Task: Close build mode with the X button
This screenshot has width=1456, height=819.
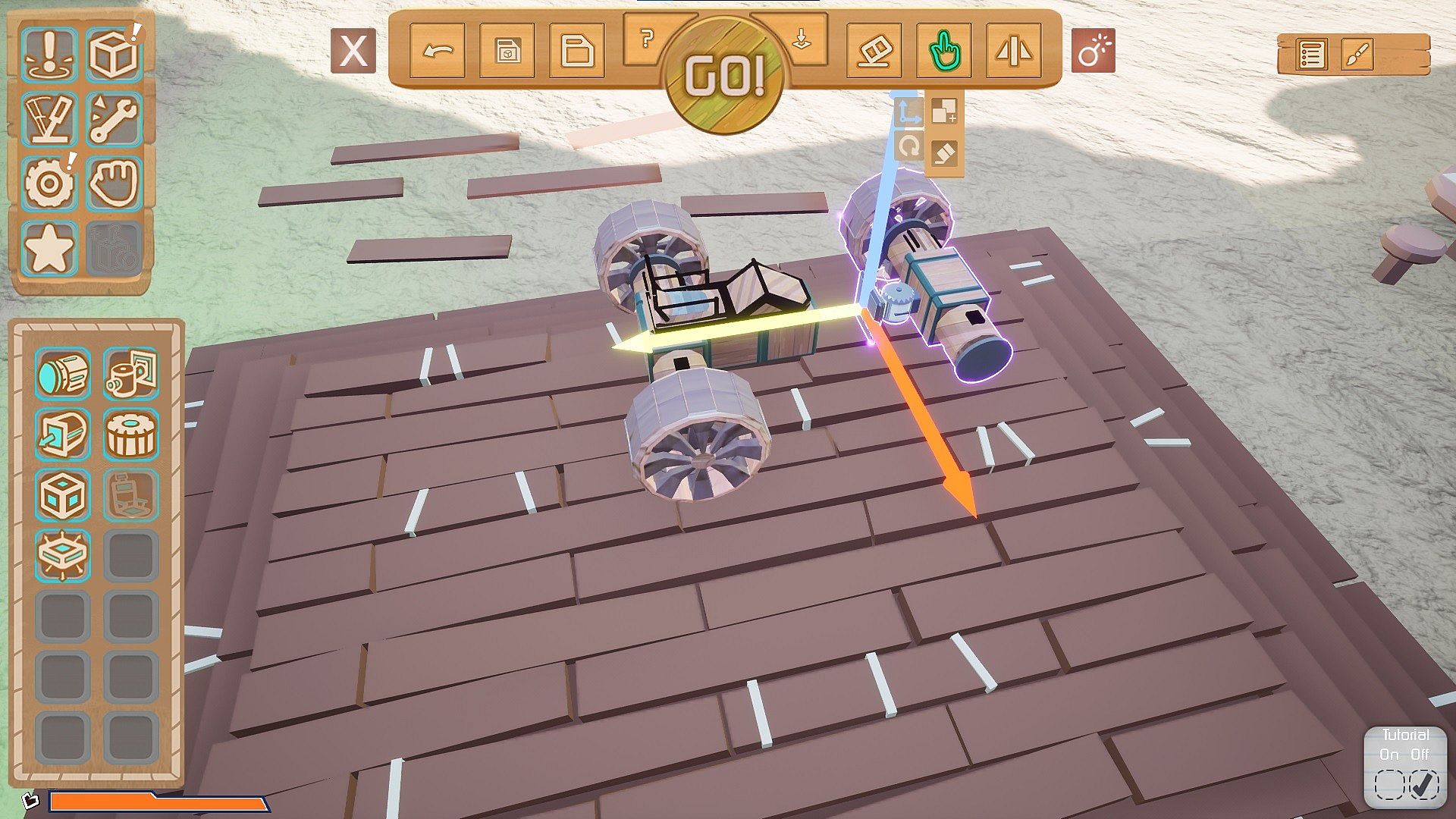Action: pos(353,52)
